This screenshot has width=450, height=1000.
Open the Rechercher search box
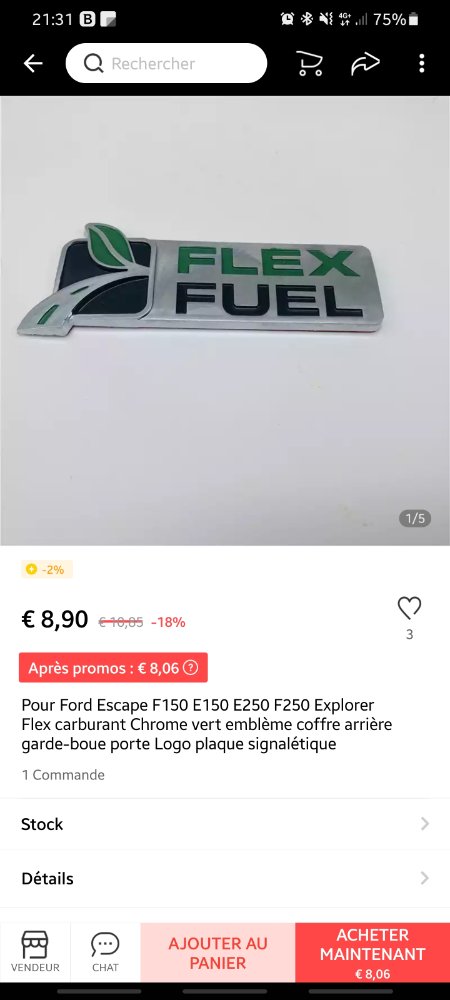tap(166, 63)
